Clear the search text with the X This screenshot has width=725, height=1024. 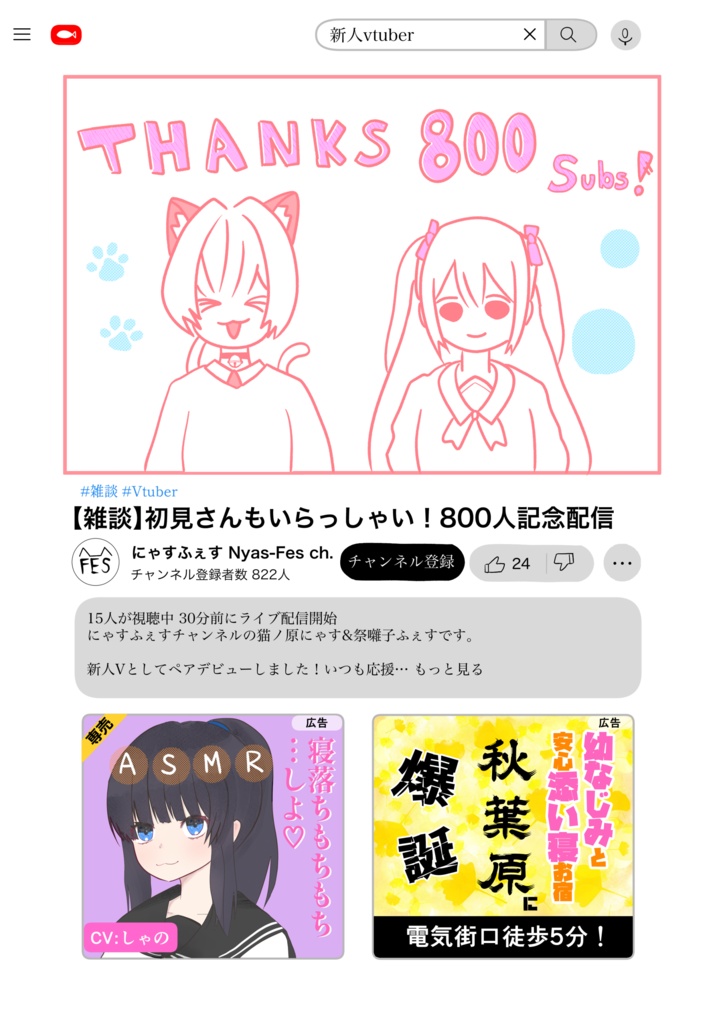coord(530,34)
